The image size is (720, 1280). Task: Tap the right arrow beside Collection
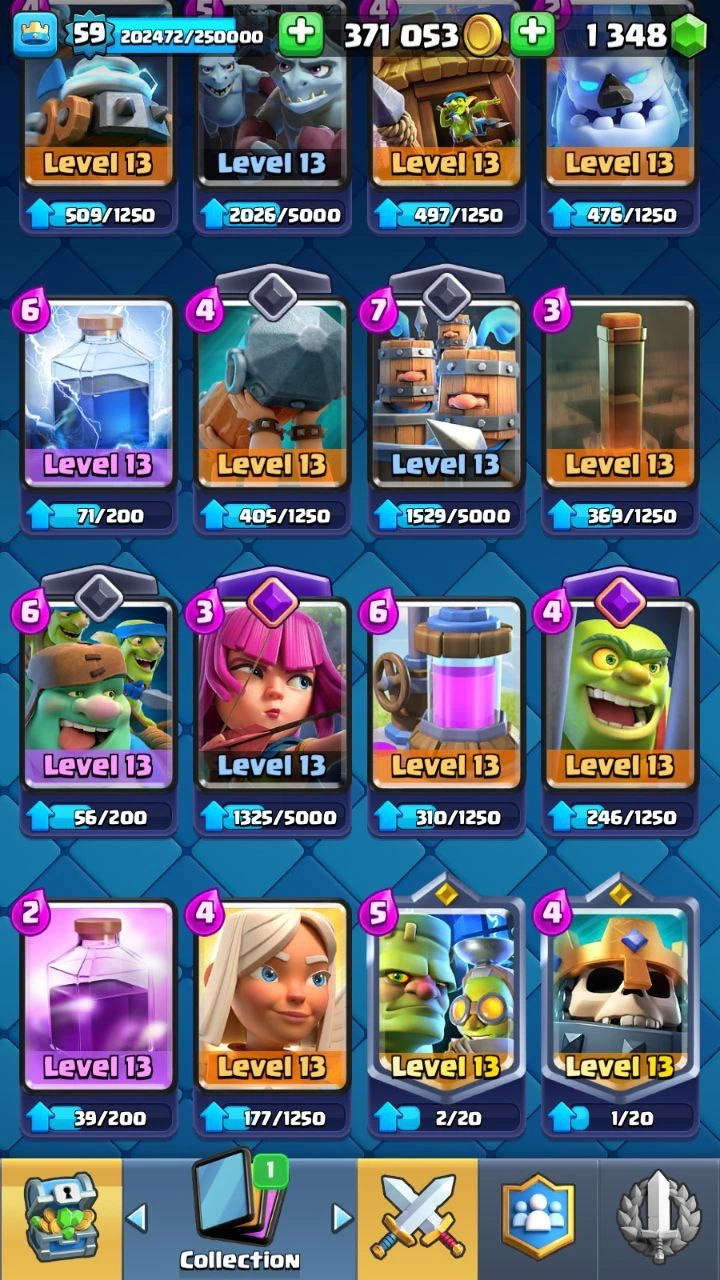click(342, 1217)
